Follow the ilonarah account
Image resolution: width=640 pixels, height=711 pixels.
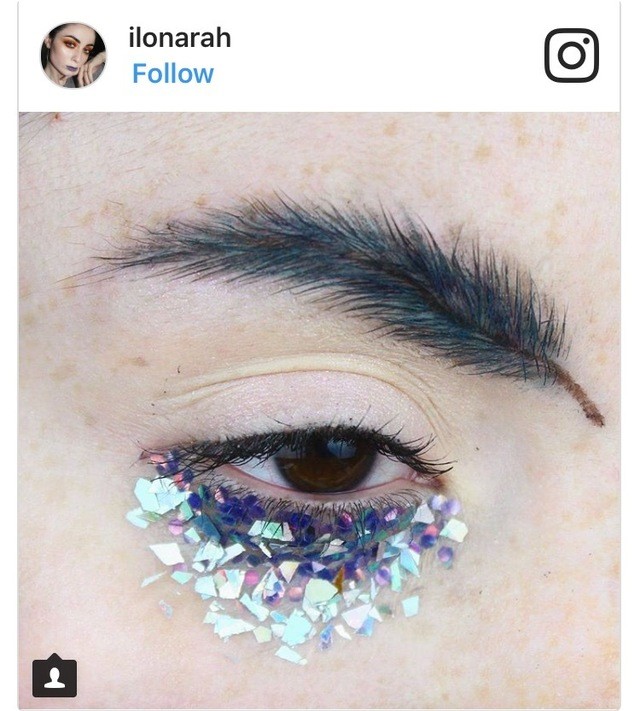tap(172, 74)
